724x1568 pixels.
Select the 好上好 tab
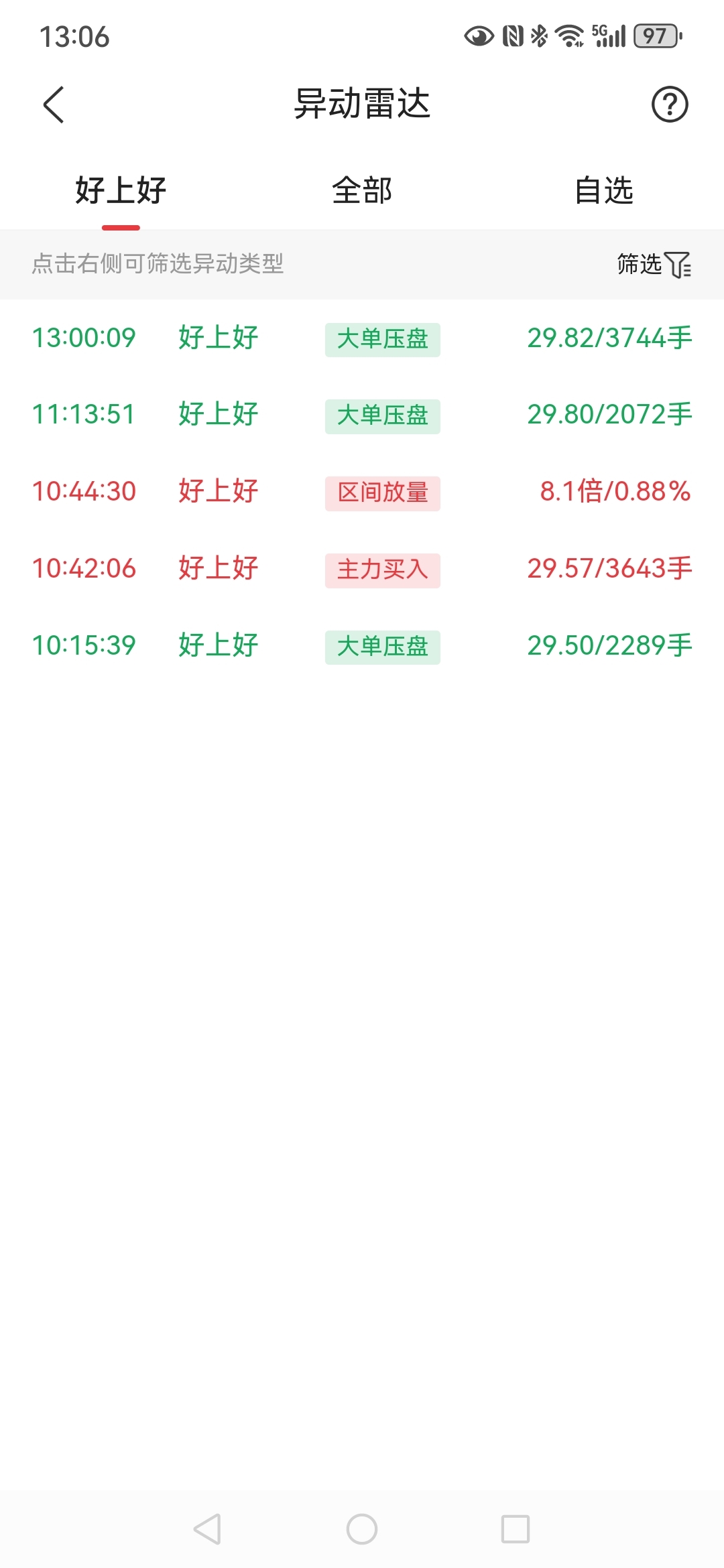pyautogui.click(x=121, y=190)
